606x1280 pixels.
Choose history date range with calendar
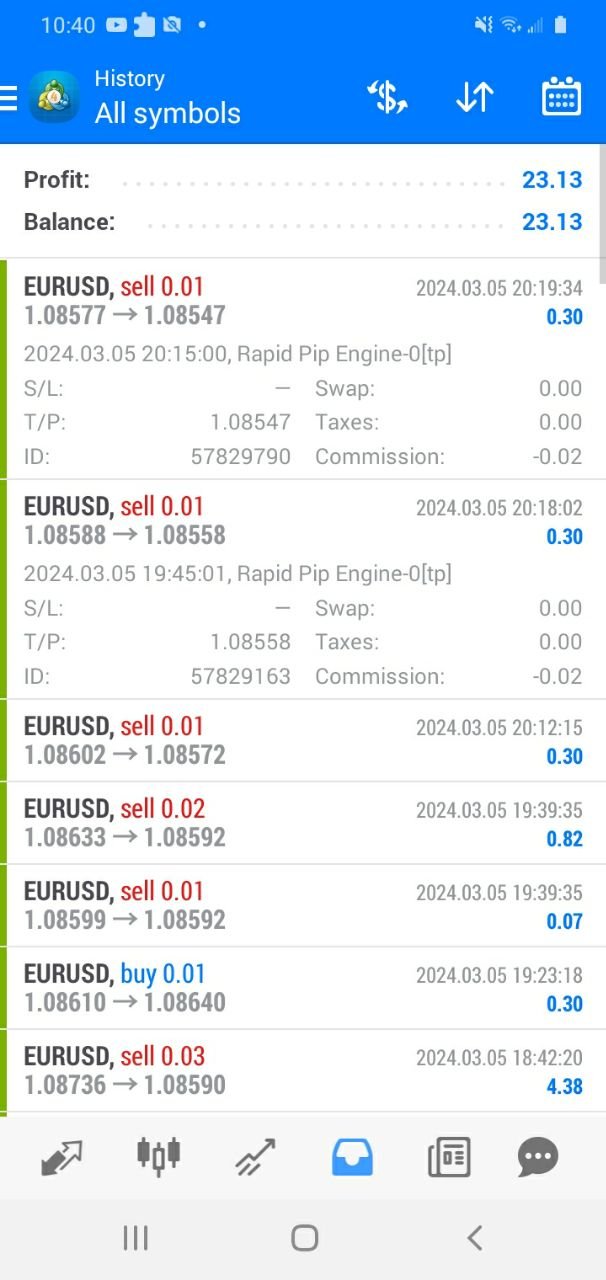[561, 97]
